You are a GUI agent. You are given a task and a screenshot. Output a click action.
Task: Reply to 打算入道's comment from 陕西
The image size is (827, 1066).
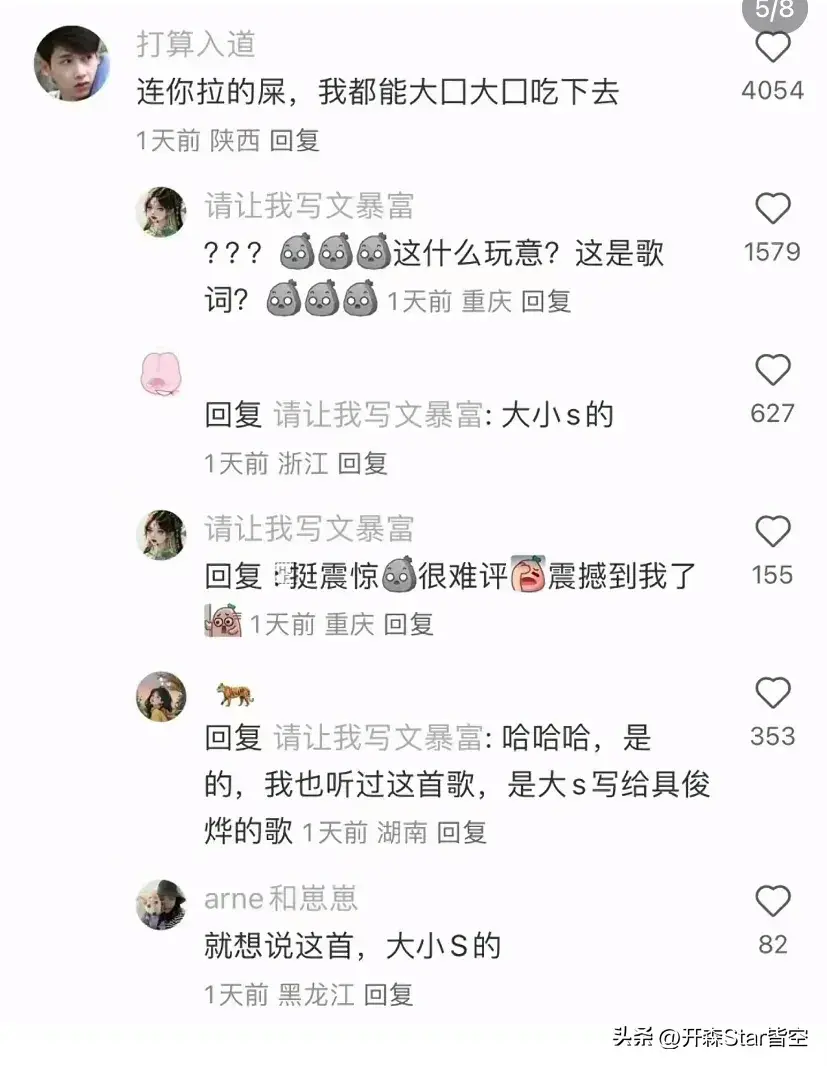pyautogui.click(x=295, y=141)
